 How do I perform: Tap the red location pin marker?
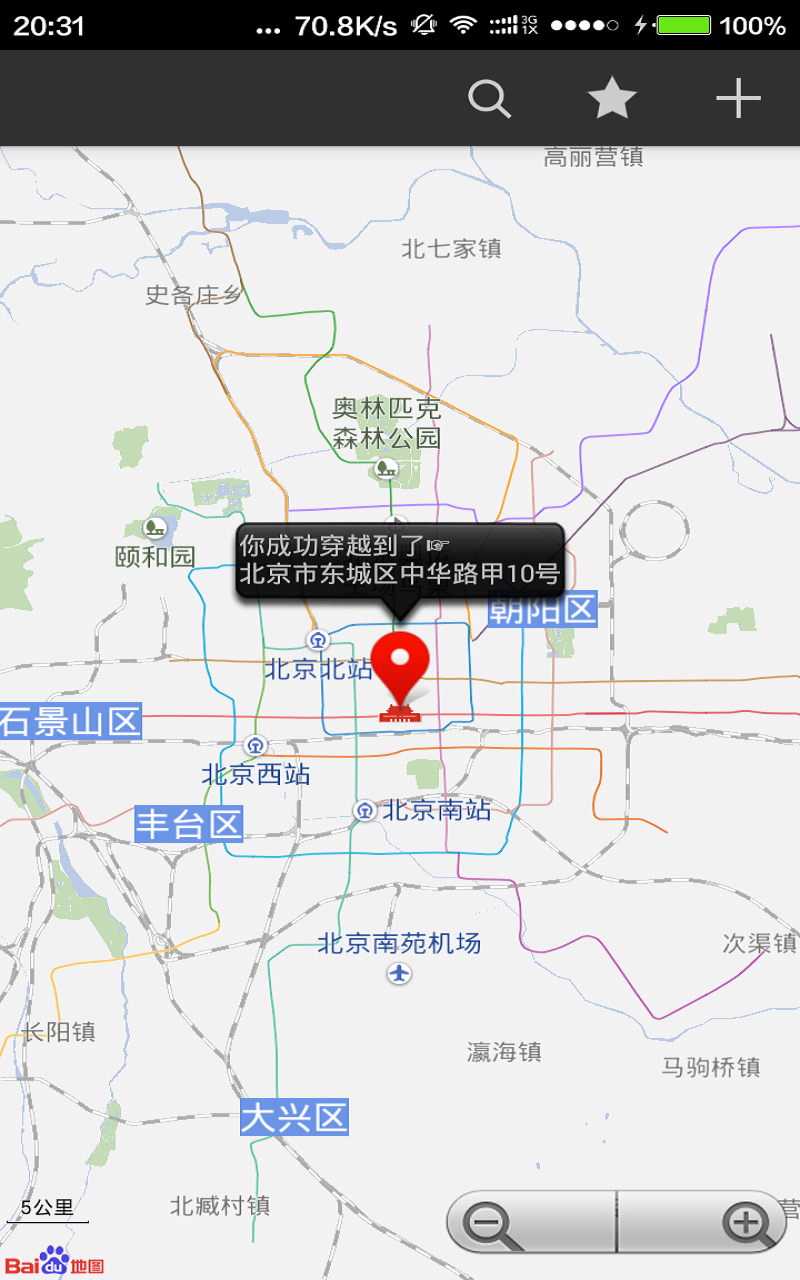pyautogui.click(x=400, y=669)
